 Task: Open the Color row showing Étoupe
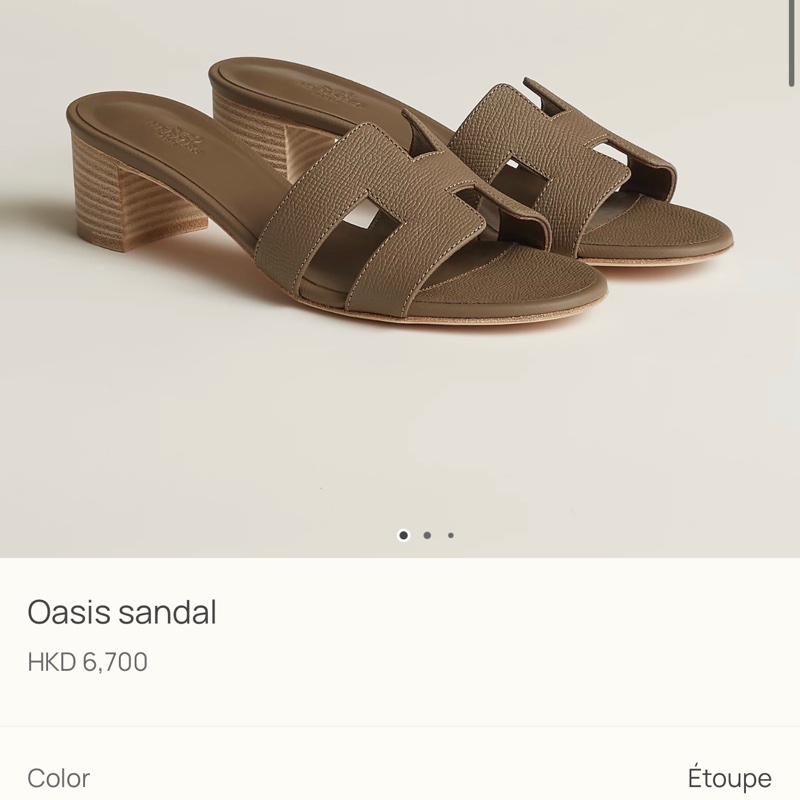pos(400,777)
